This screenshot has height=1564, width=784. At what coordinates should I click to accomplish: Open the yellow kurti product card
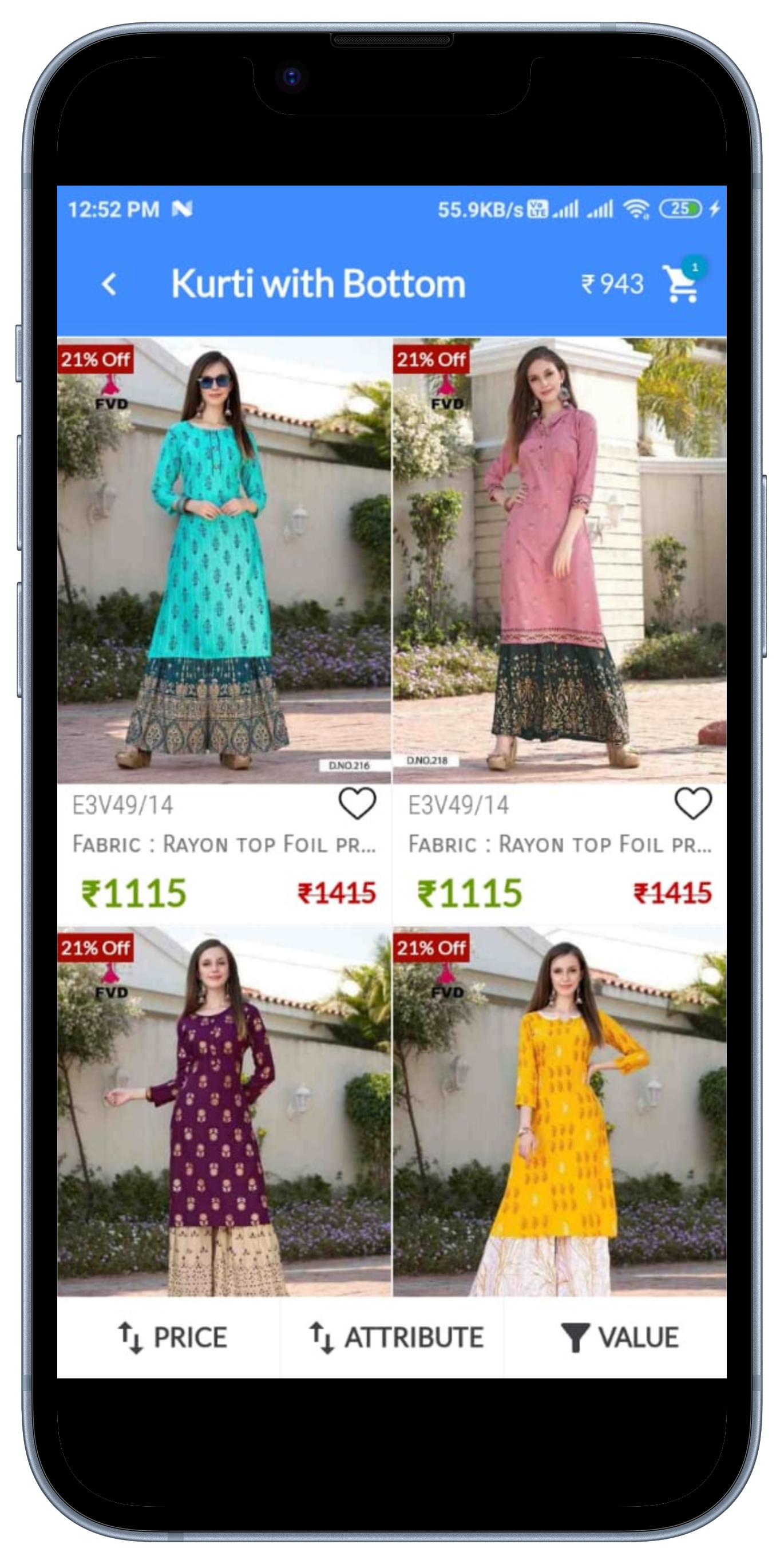point(560,1112)
